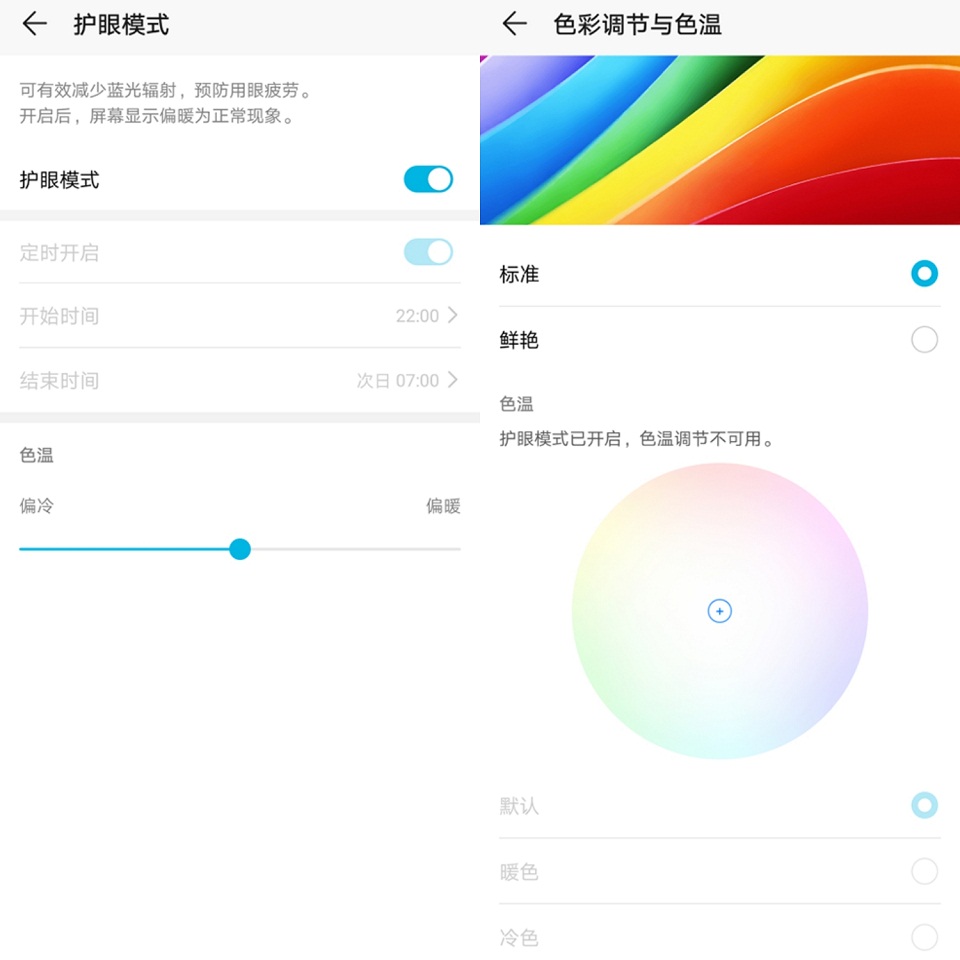Open the 开始时间 22:00 setting

240,316
